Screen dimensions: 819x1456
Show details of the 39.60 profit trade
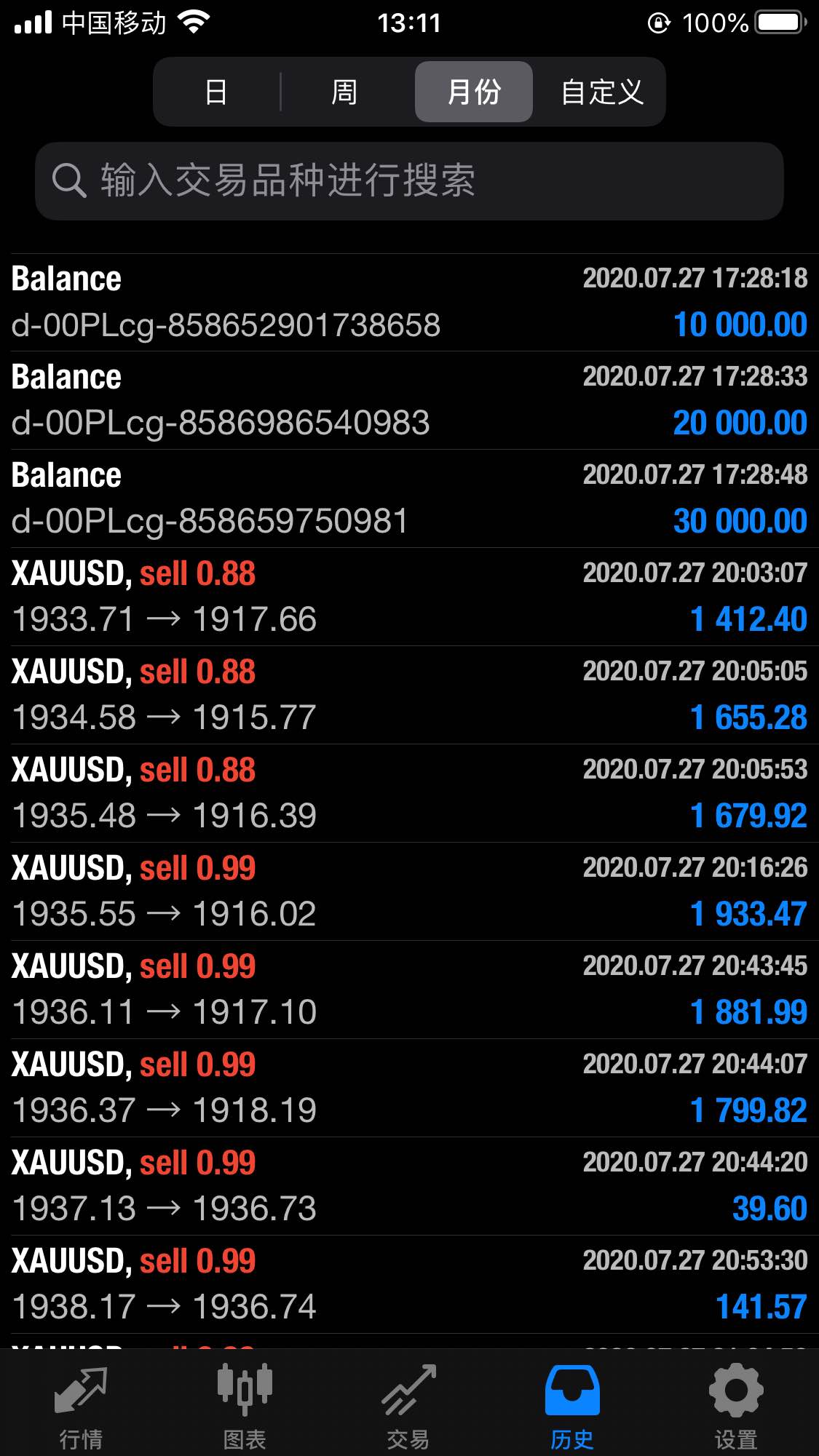409,1186
